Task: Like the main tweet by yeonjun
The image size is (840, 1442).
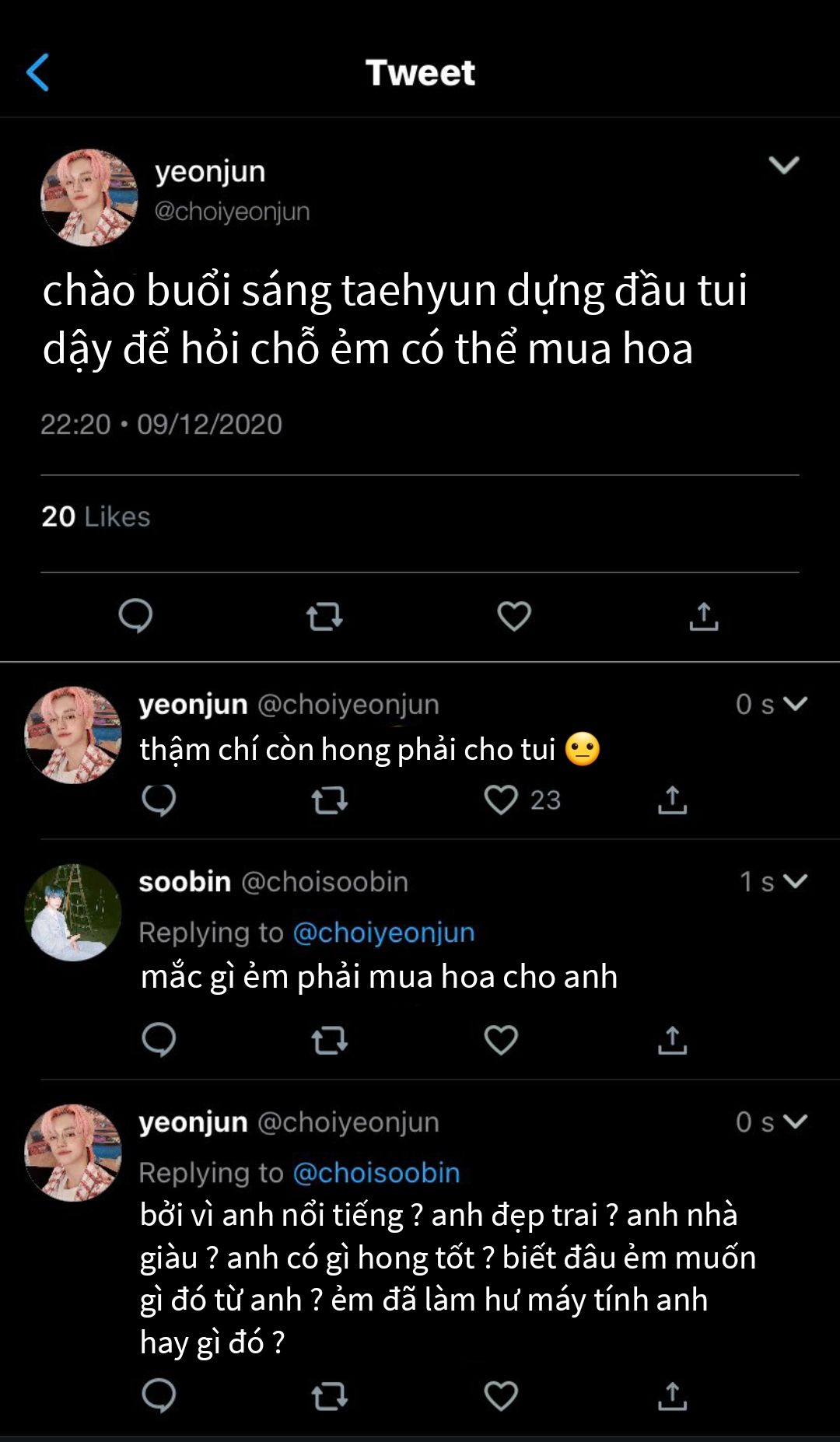Action: coord(514,616)
